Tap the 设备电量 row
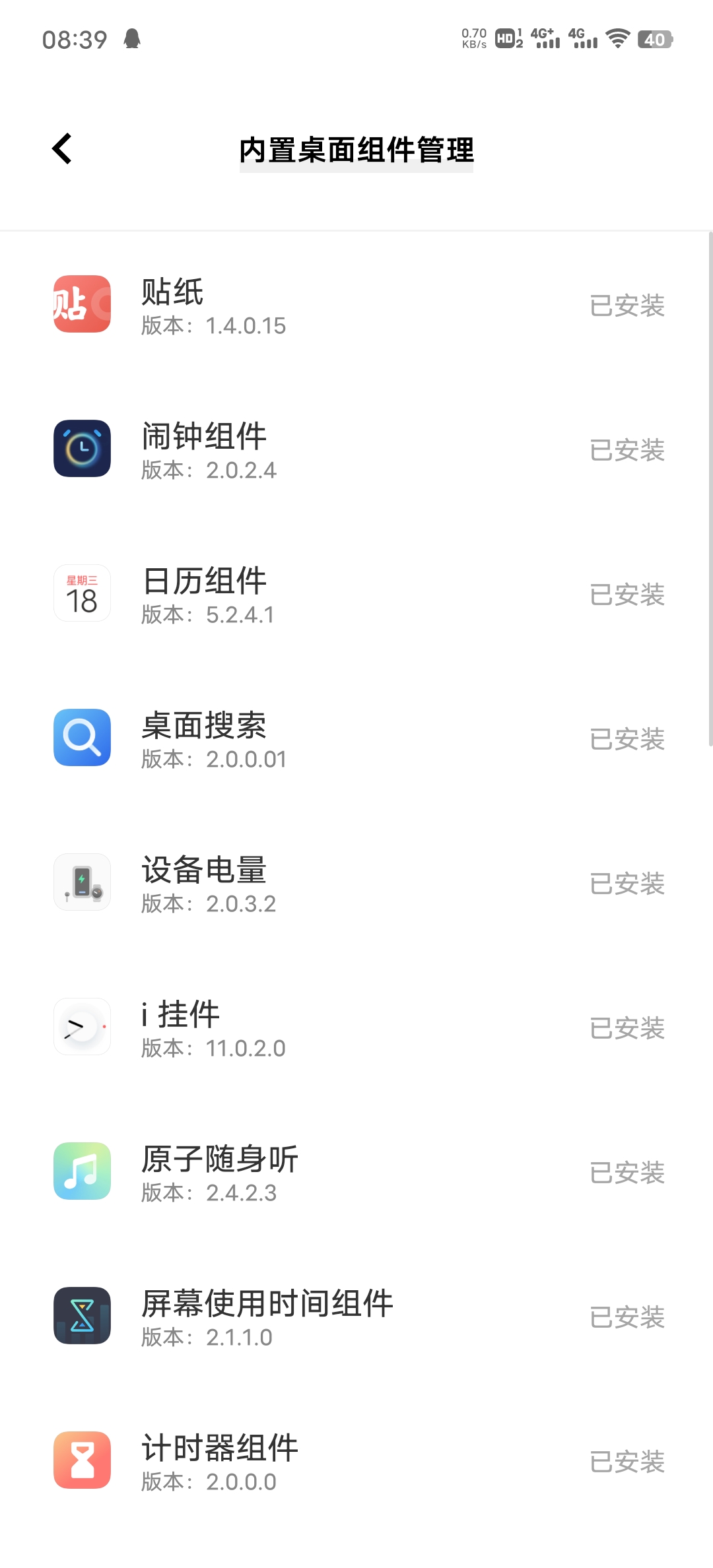The height and width of the screenshot is (1568, 713). coord(356,882)
